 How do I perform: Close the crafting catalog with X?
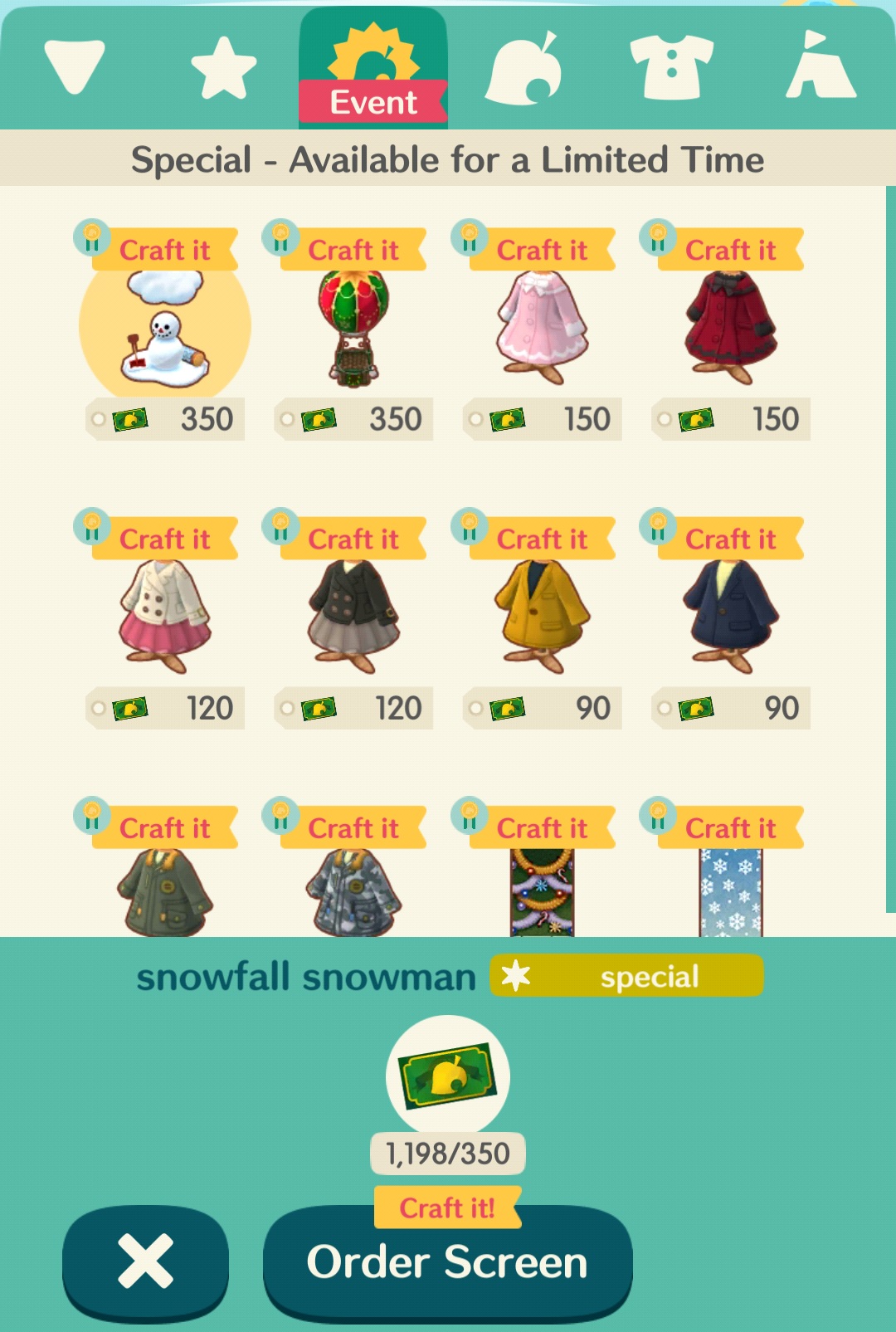pos(145,1261)
